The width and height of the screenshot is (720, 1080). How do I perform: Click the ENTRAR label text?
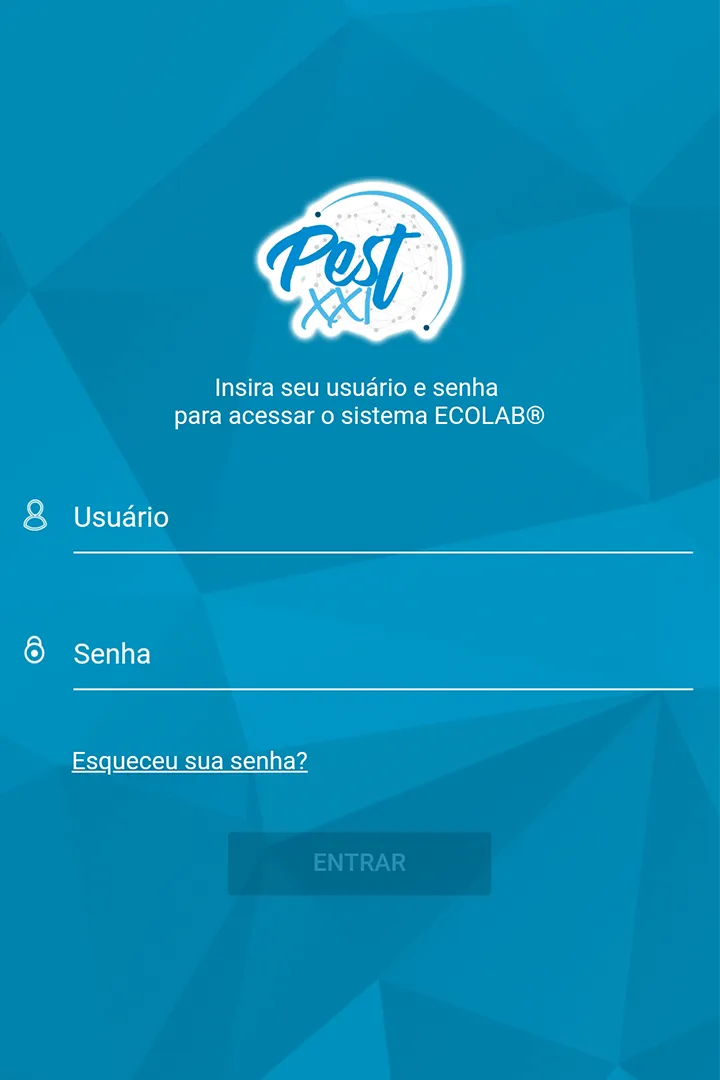tap(359, 863)
